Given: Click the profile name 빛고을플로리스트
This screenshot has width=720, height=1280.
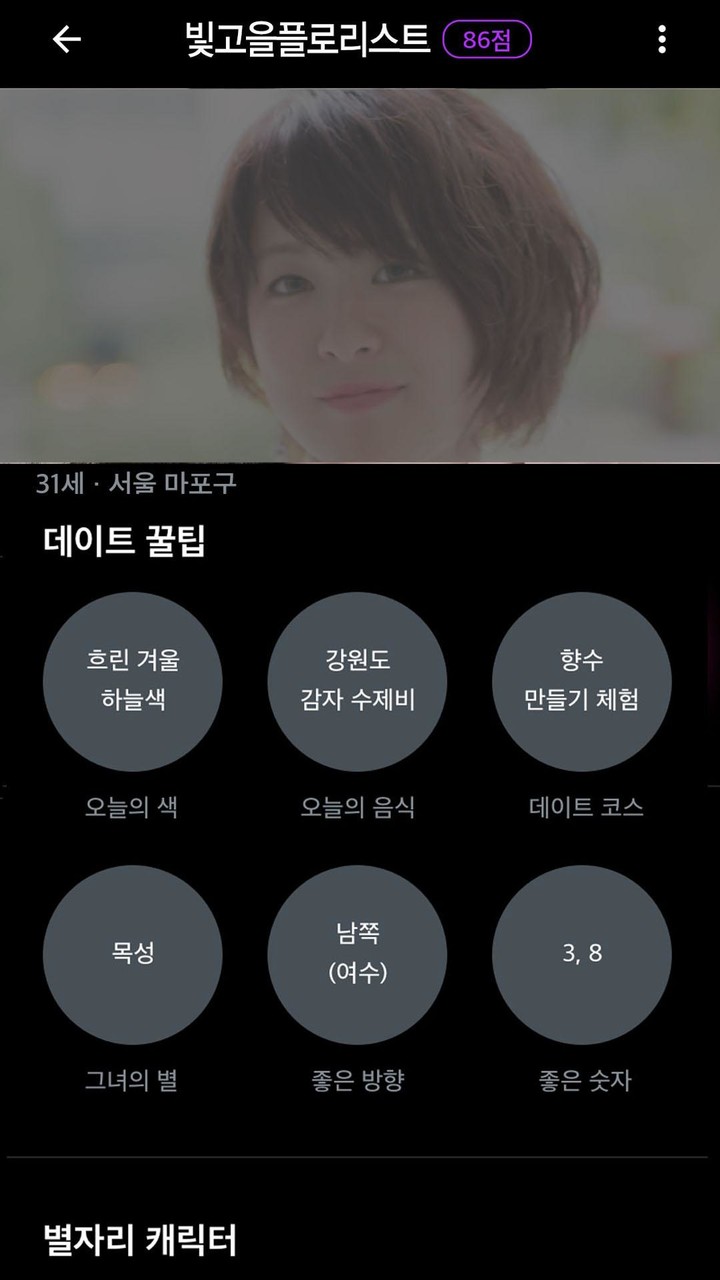Looking at the screenshot, I should 310,38.
